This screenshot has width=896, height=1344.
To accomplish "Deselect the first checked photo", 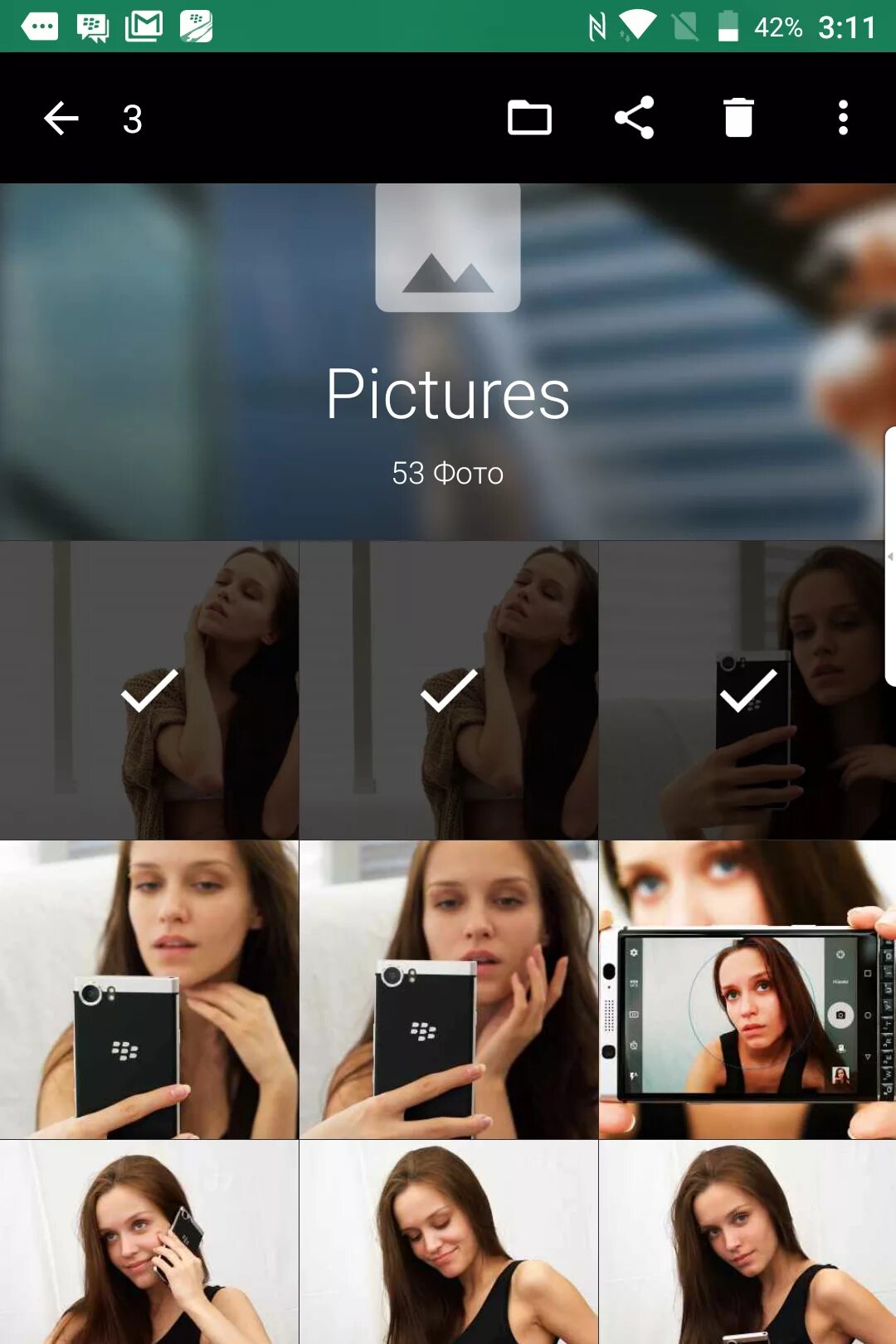I will [x=149, y=690].
